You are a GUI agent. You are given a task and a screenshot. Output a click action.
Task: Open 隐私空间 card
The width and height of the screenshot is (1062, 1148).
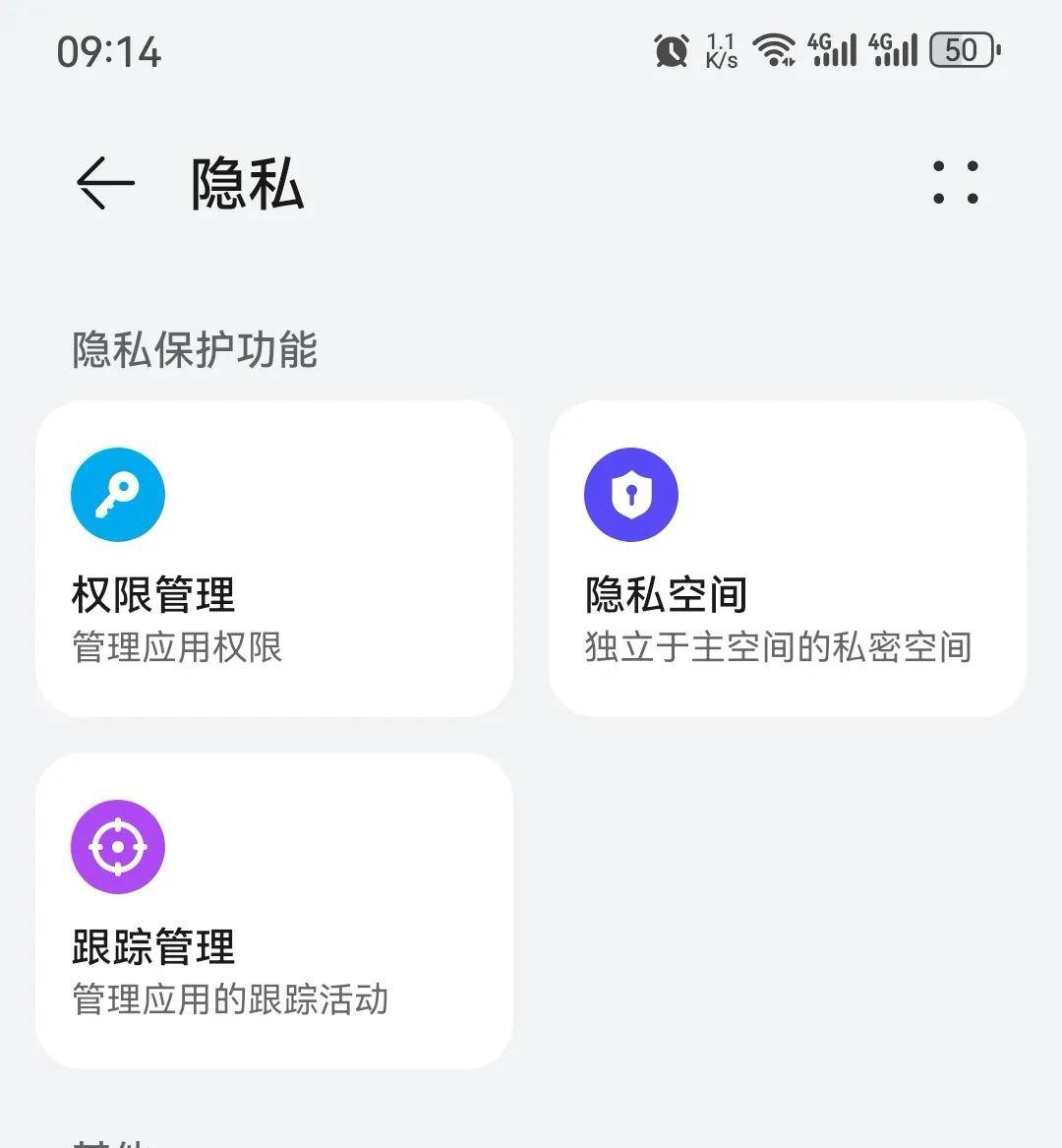(x=787, y=558)
